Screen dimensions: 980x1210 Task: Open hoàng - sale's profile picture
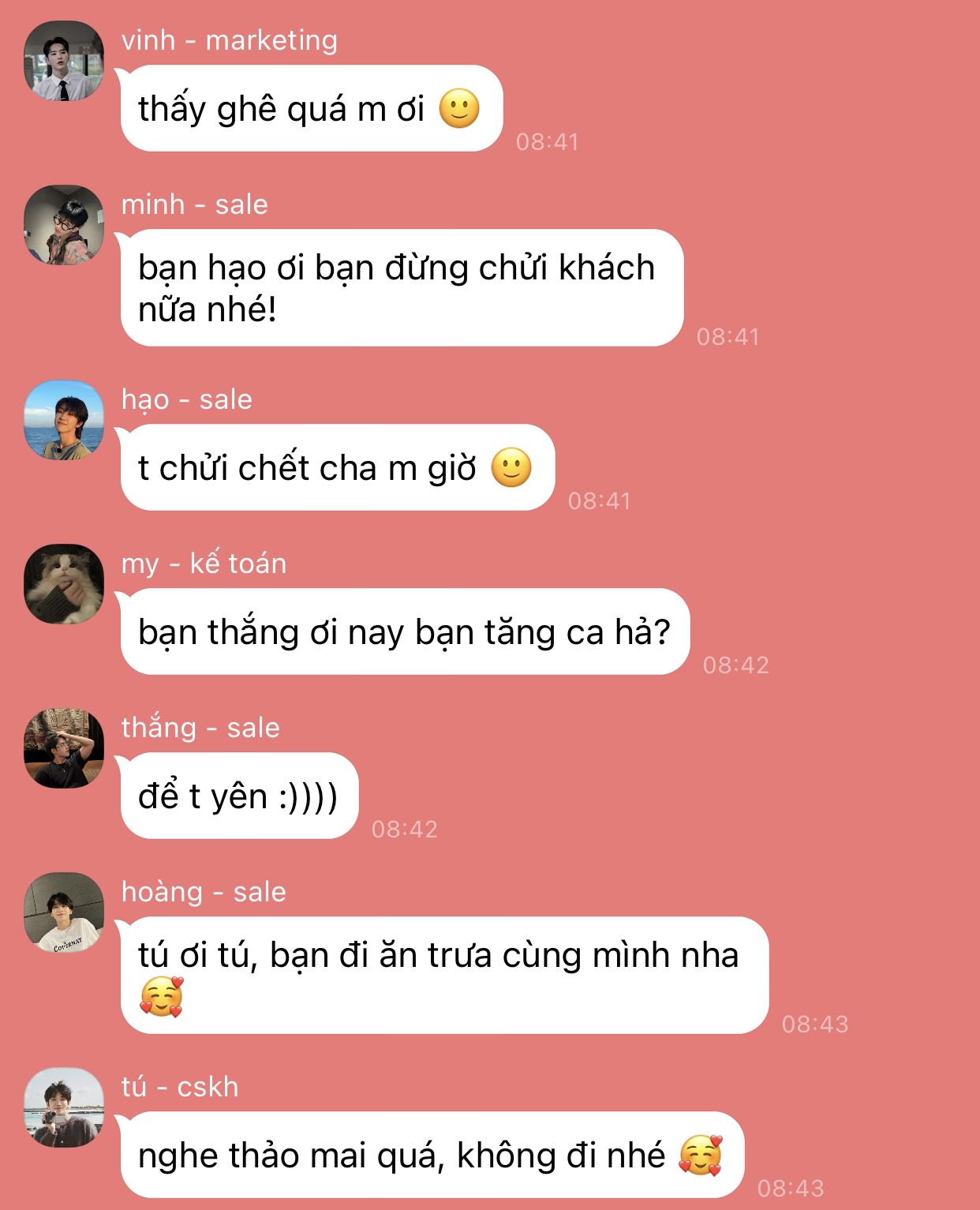tap(64, 912)
